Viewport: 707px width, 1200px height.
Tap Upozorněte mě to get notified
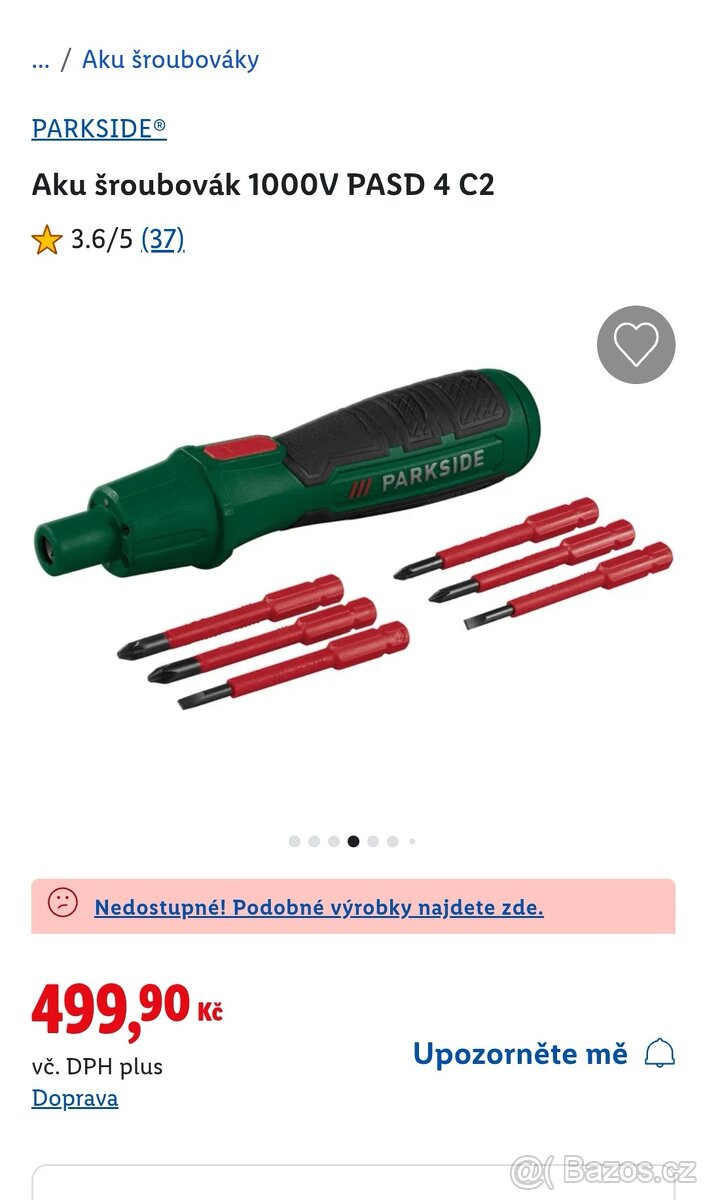(544, 1054)
